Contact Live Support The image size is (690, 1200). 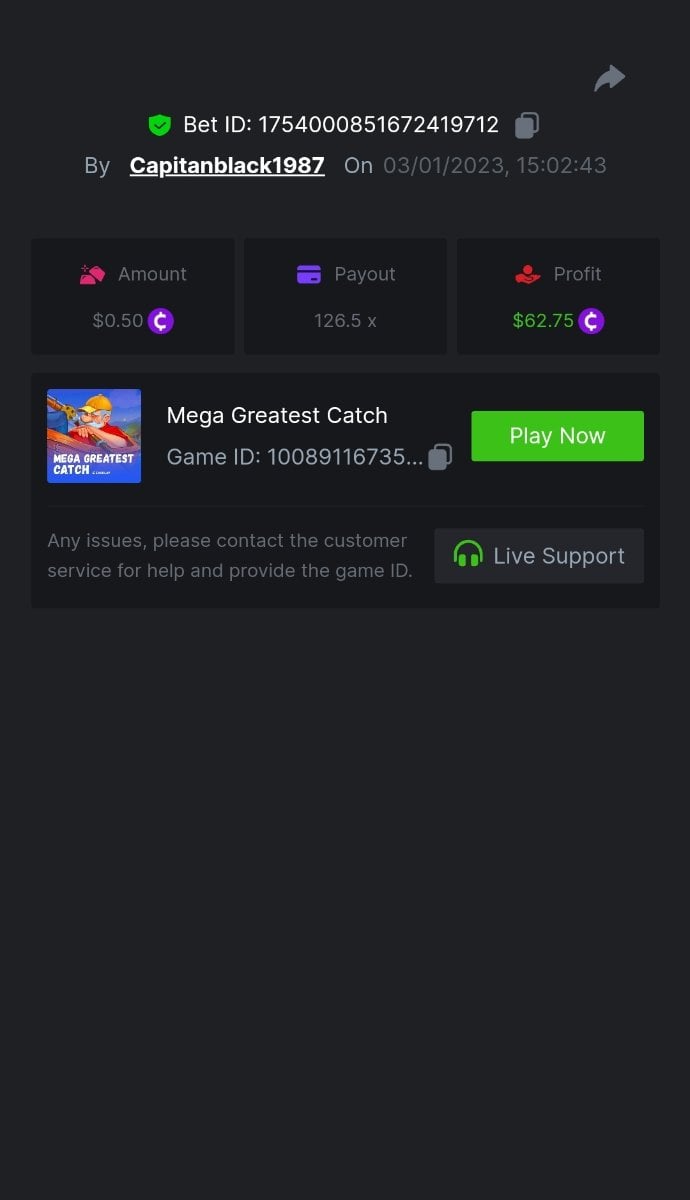539,556
